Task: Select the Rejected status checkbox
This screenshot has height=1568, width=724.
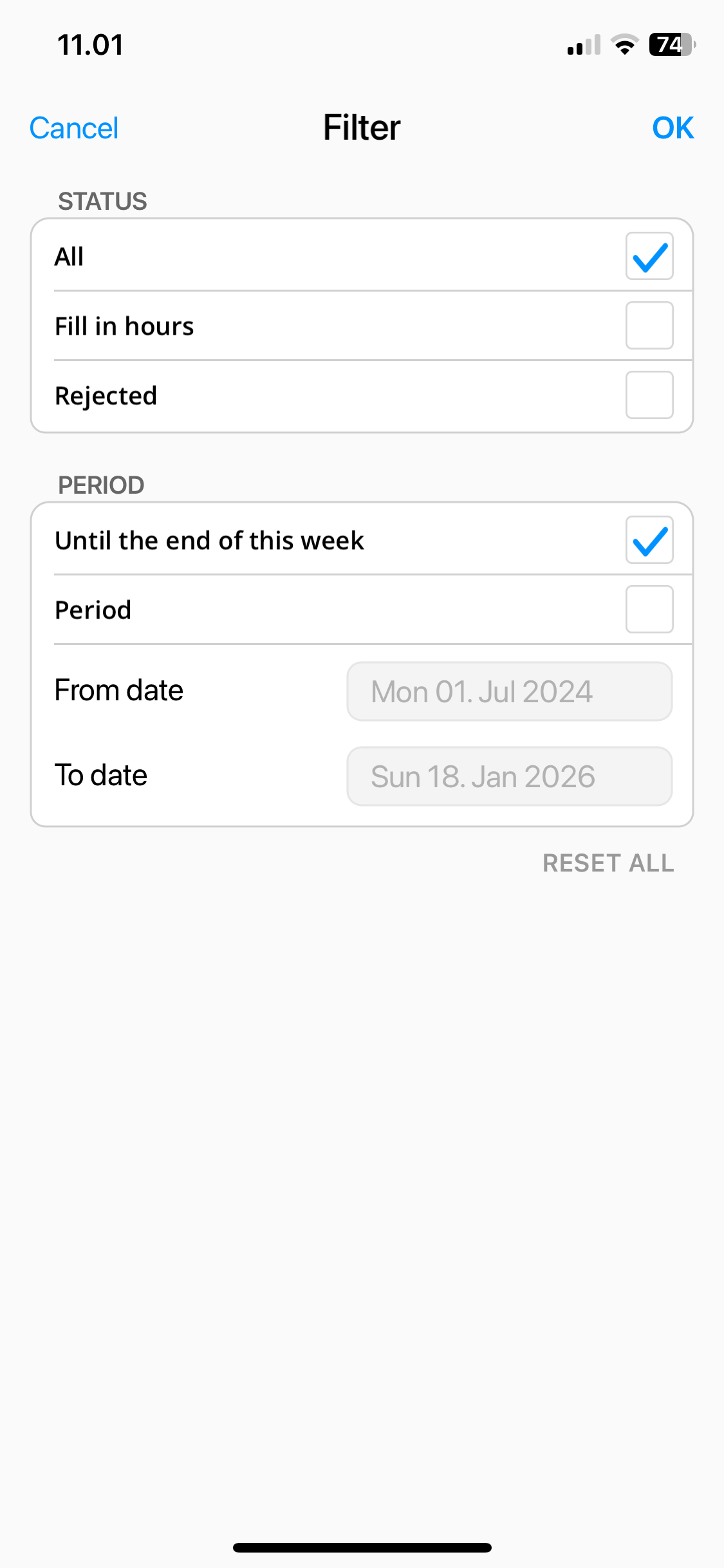Action: pos(649,395)
